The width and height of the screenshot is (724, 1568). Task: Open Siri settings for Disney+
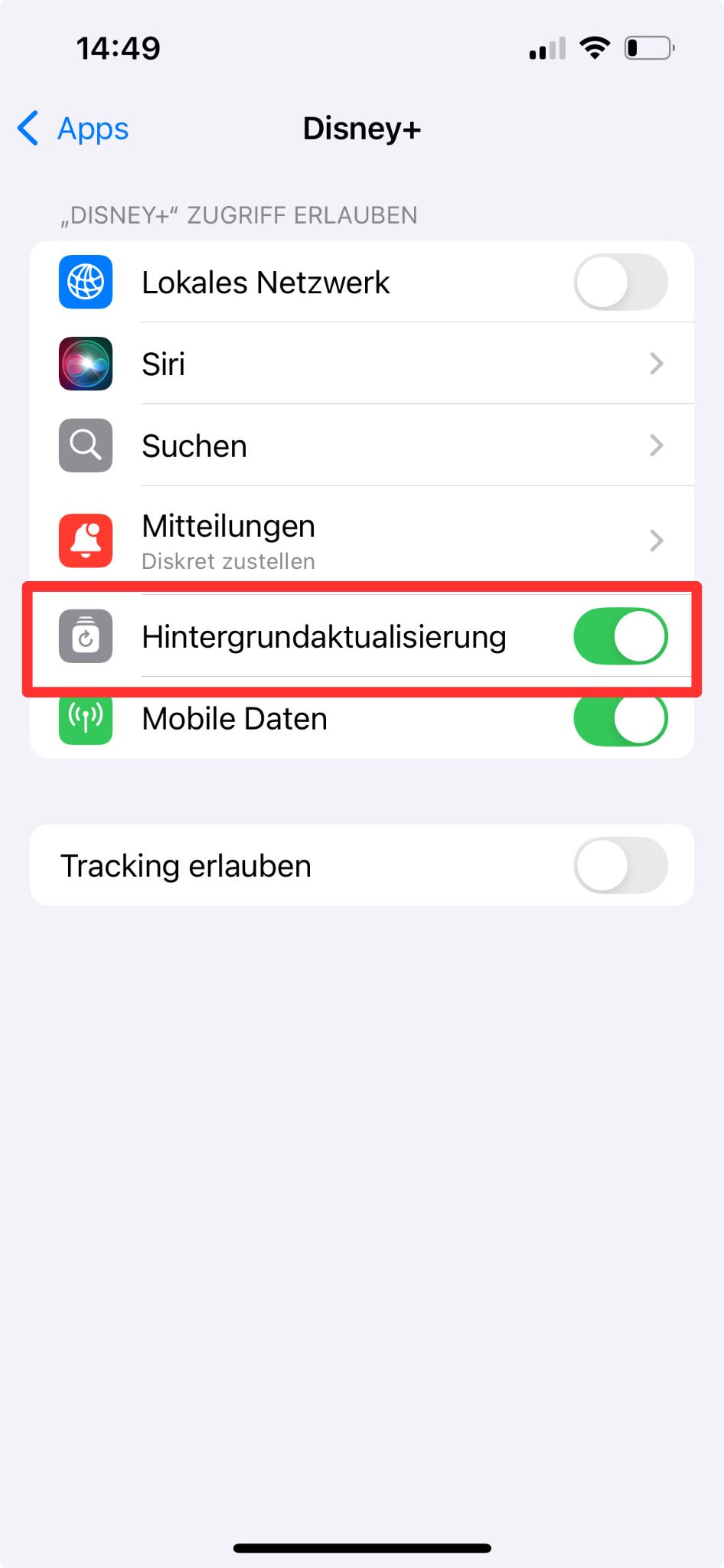coord(362,364)
